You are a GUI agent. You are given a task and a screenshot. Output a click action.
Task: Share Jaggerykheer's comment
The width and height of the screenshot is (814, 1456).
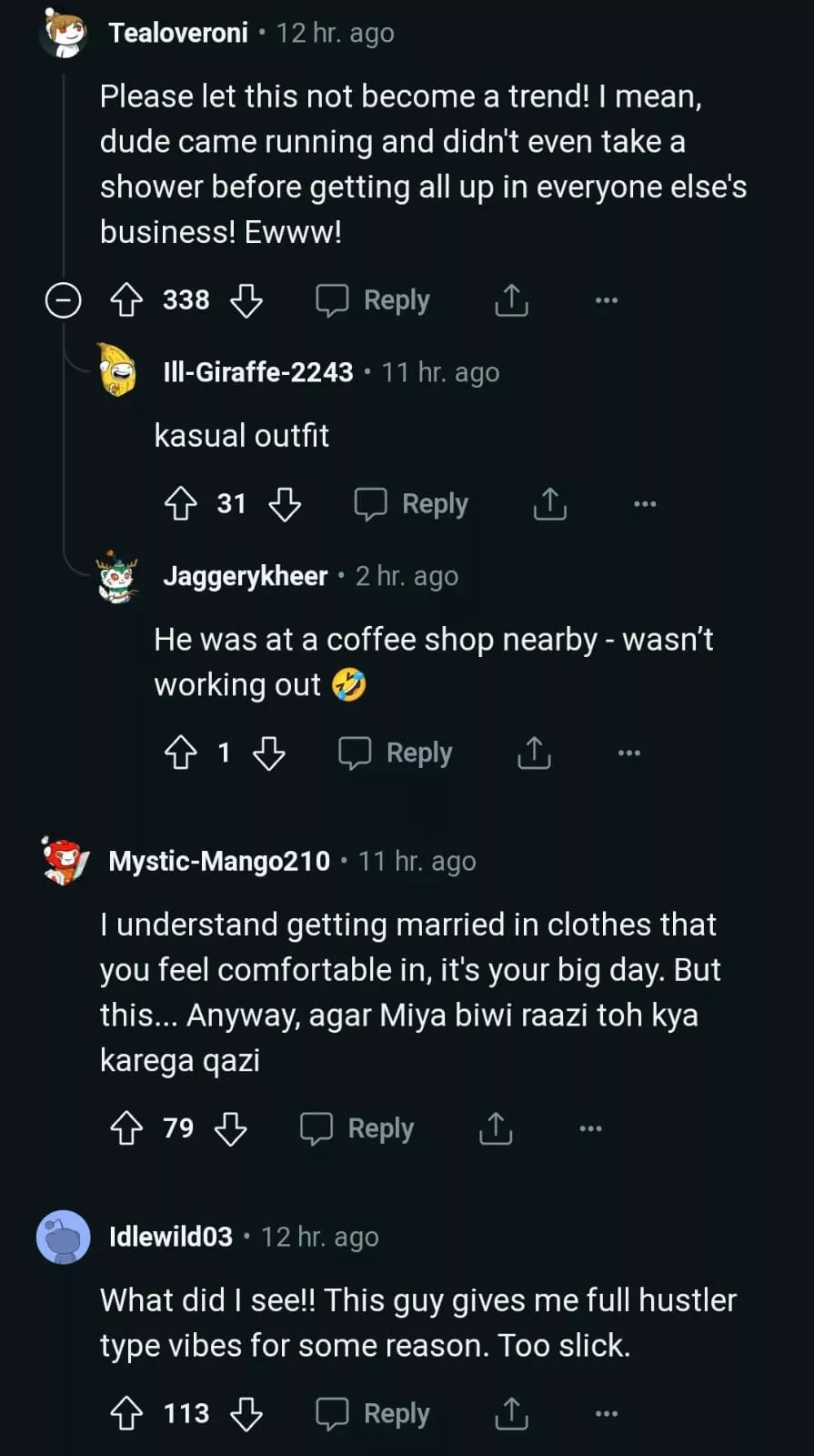point(534,752)
